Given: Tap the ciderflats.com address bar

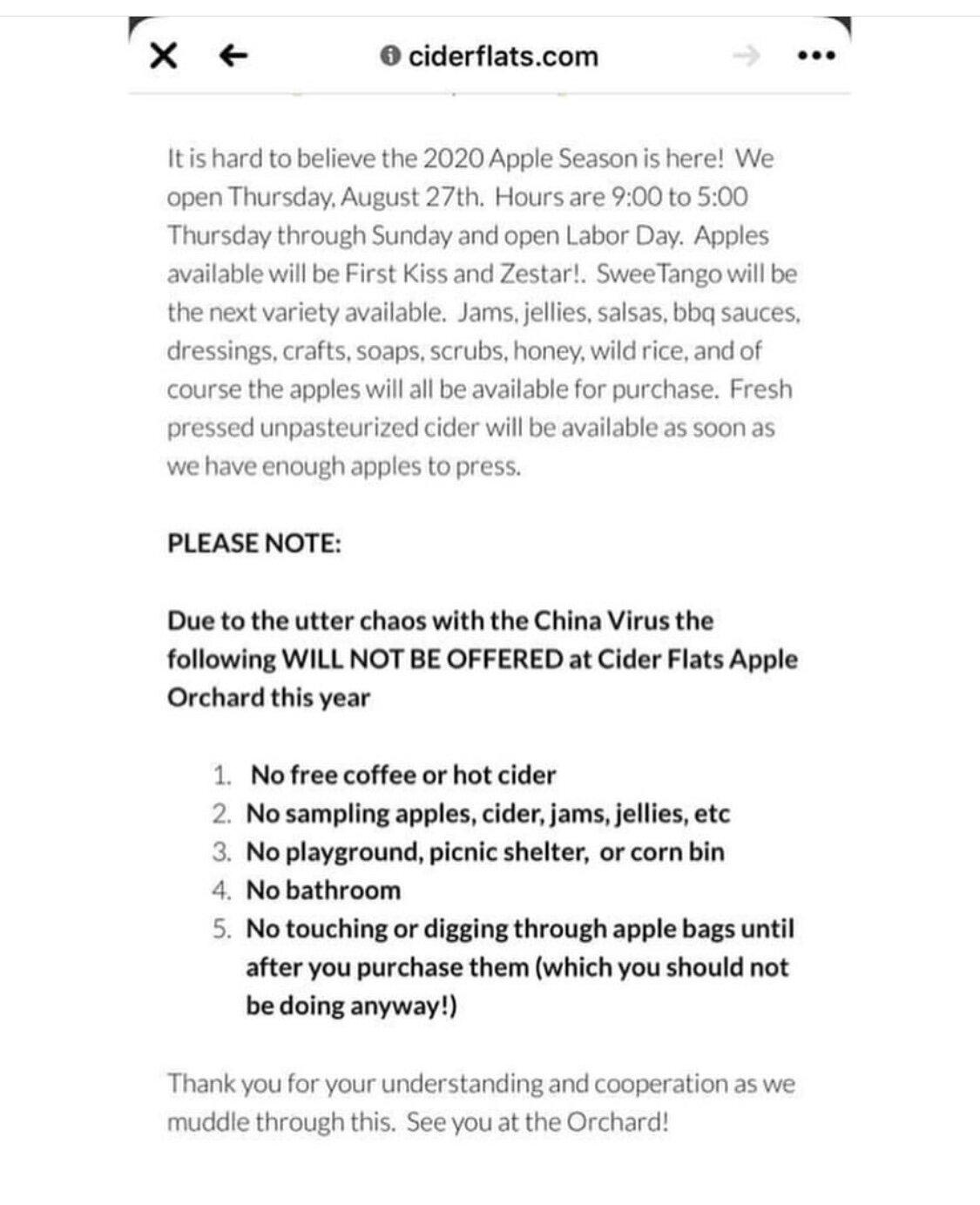Looking at the screenshot, I should (x=490, y=57).
